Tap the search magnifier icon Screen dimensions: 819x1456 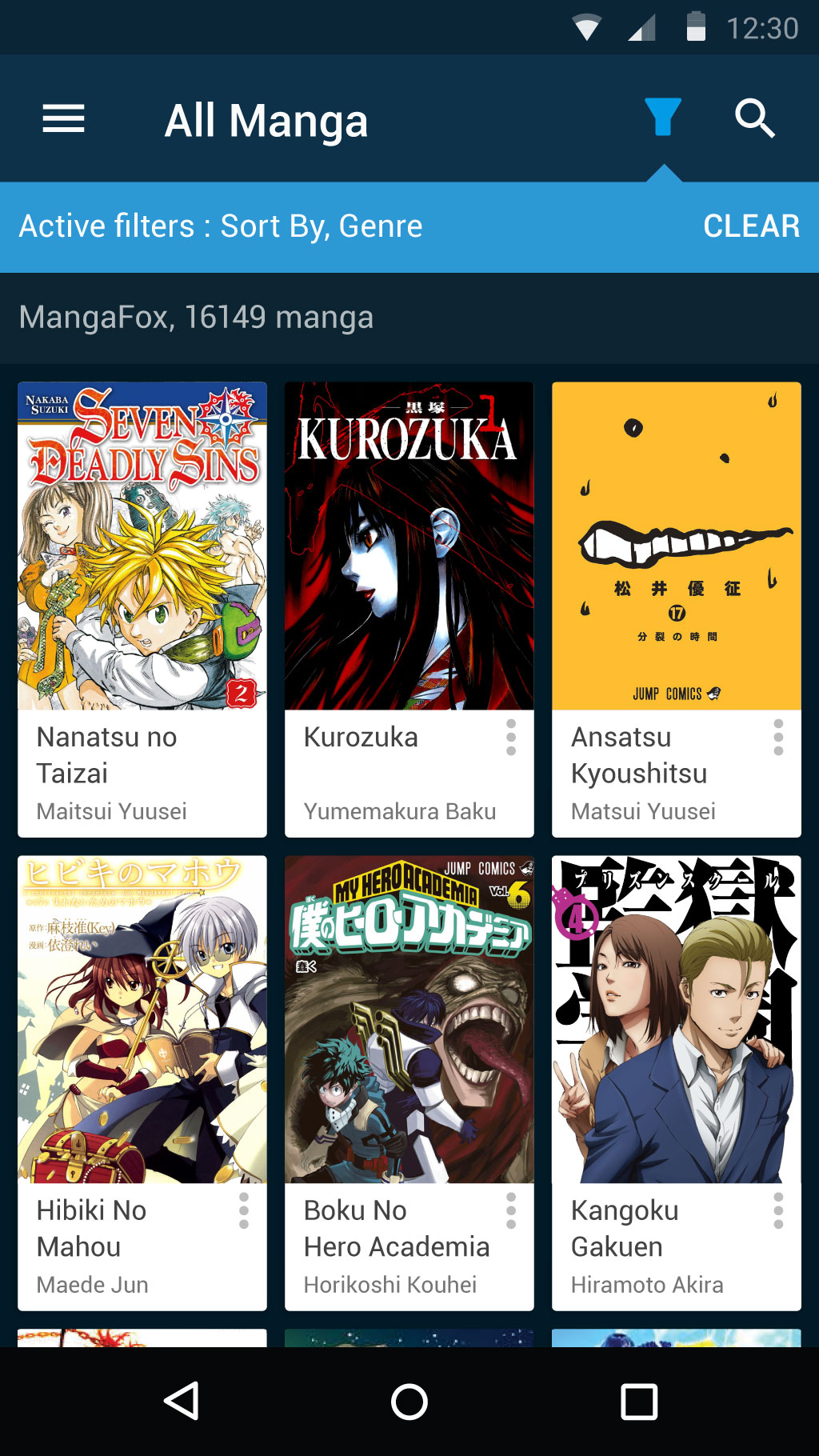[754, 119]
